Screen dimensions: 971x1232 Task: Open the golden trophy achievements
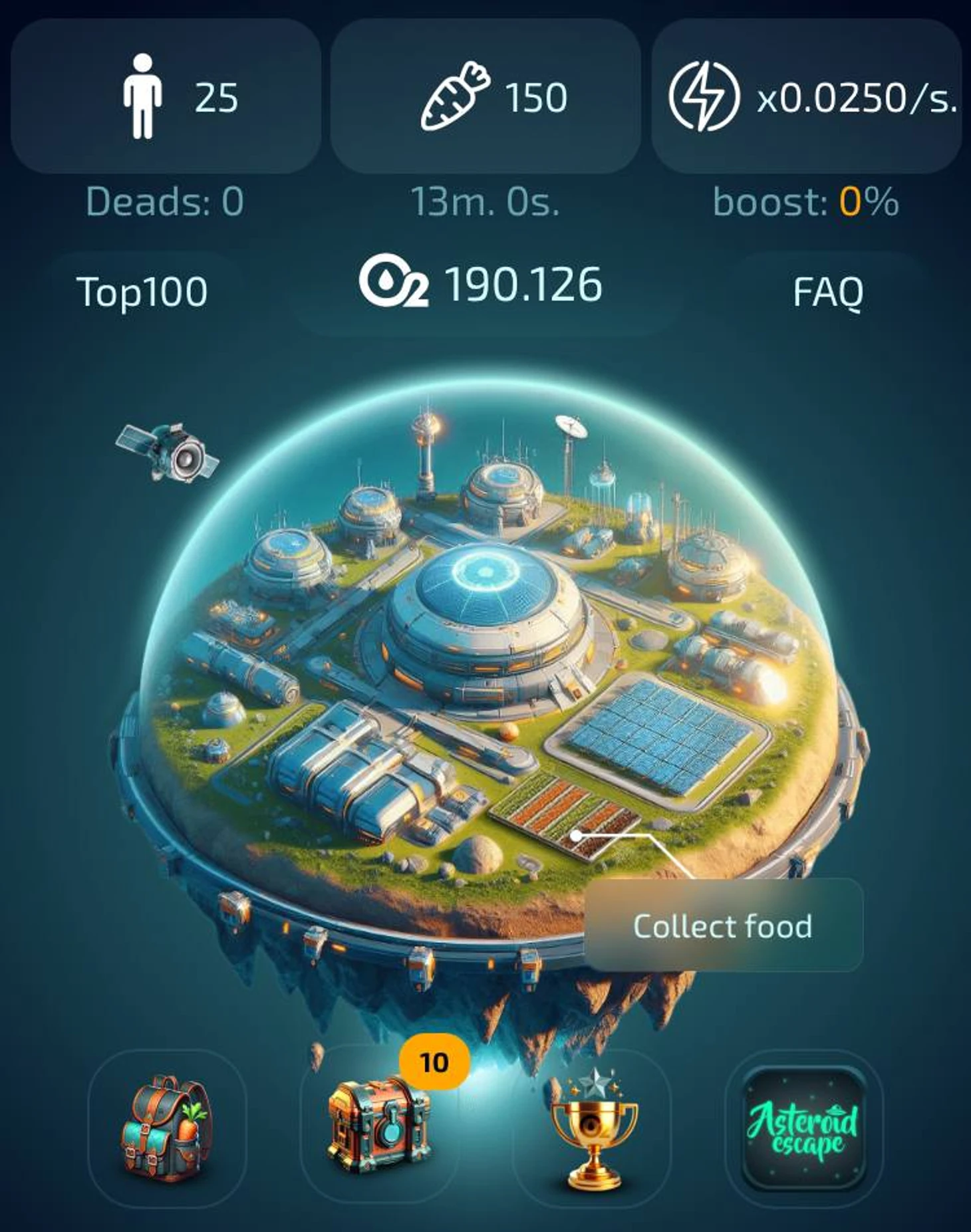pyautogui.click(x=592, y=1128)
